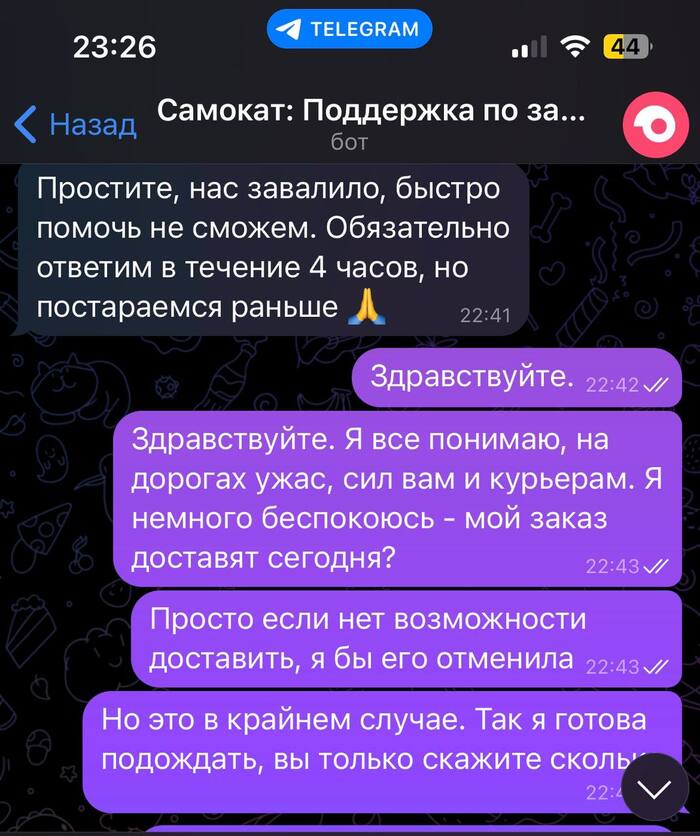The image size is (700, 836).
Task: Open the Самокат bot profile avatar
Action: (654, 124)
